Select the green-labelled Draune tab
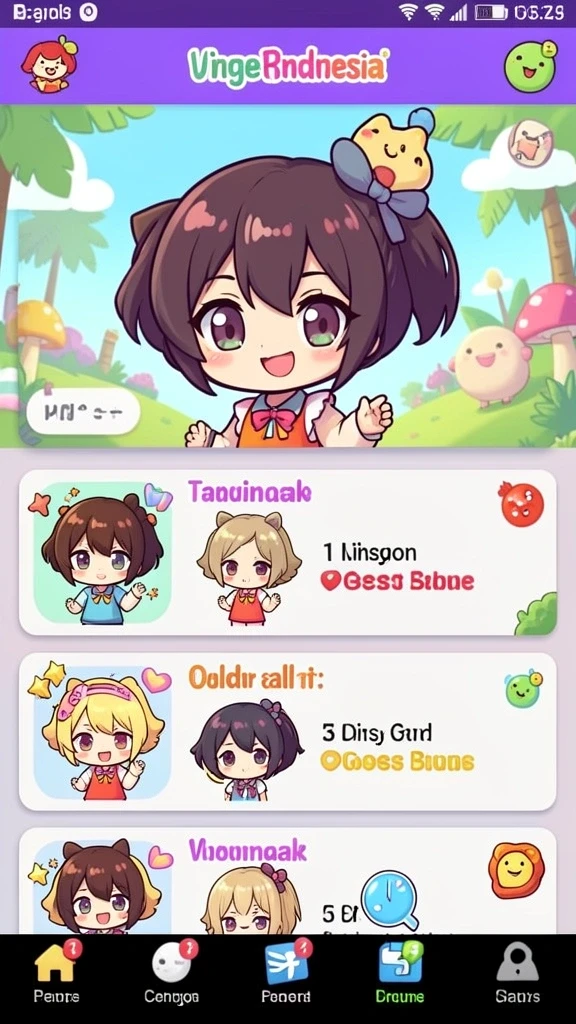 [x=400, y=972]
